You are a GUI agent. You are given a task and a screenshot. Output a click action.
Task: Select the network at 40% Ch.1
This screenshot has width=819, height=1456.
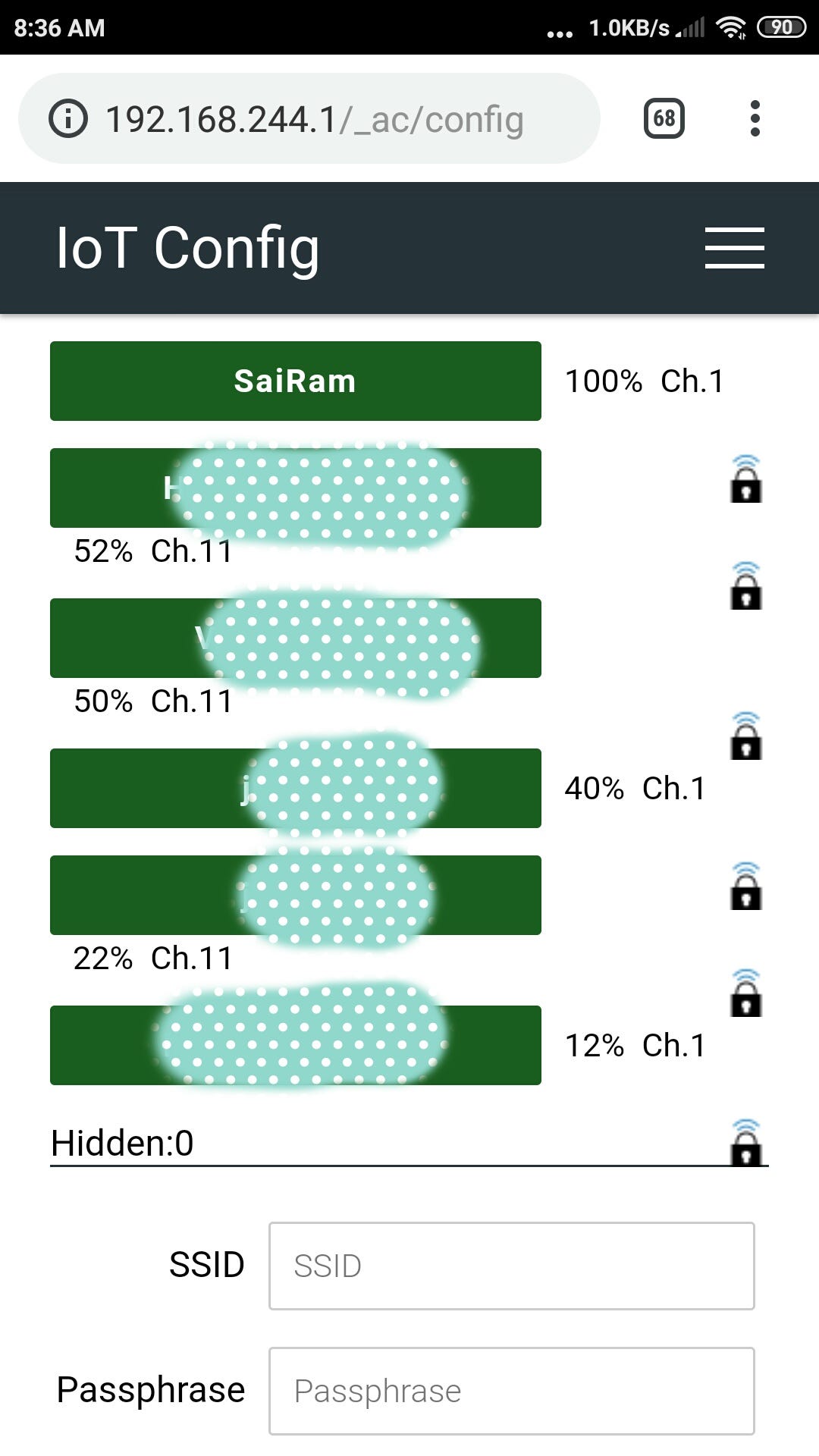[x=295, y=788]
